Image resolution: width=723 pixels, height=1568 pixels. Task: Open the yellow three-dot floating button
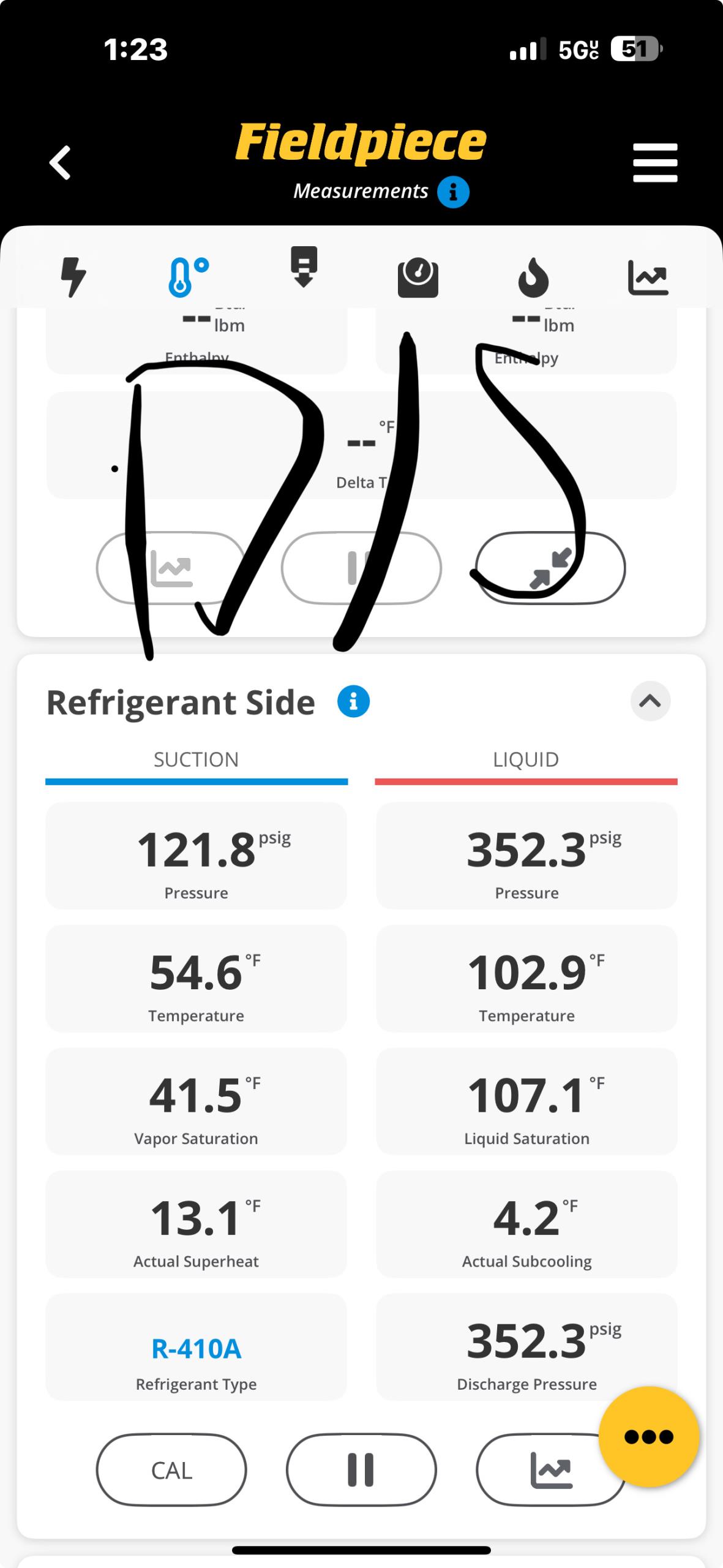[x=648, y=1436]
